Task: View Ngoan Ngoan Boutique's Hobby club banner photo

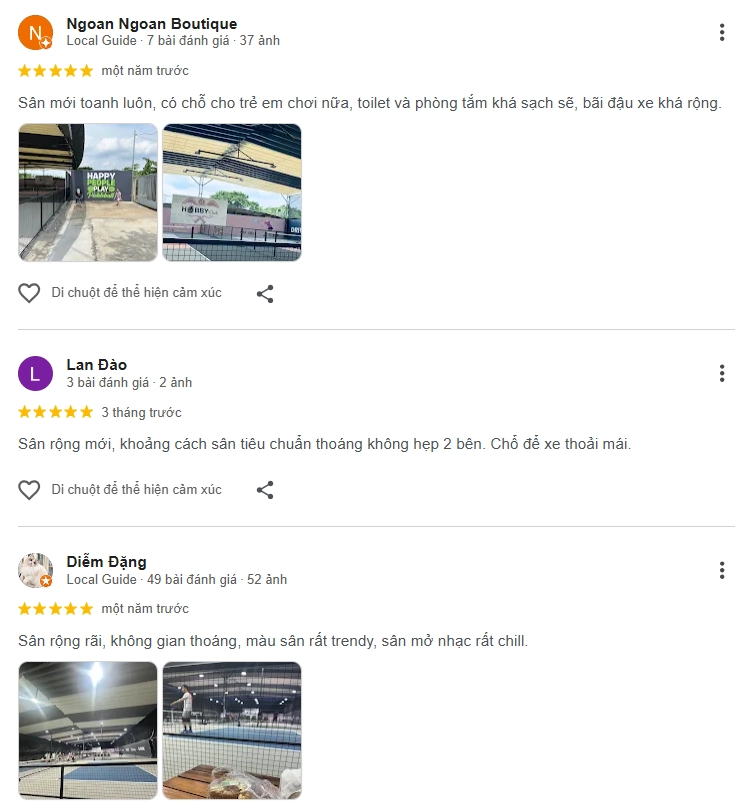Action: (232, 192)
